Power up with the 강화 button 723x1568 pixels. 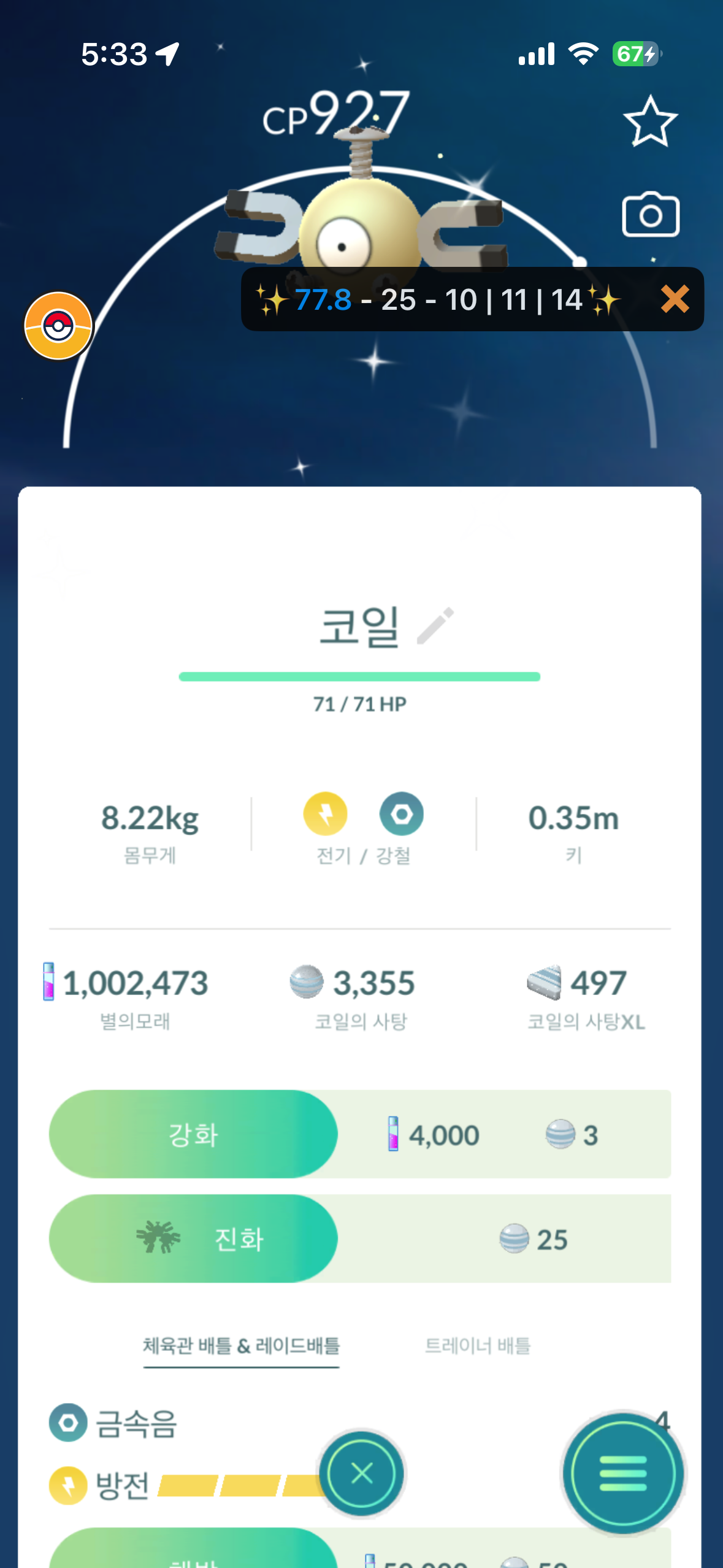[193, 1134]
